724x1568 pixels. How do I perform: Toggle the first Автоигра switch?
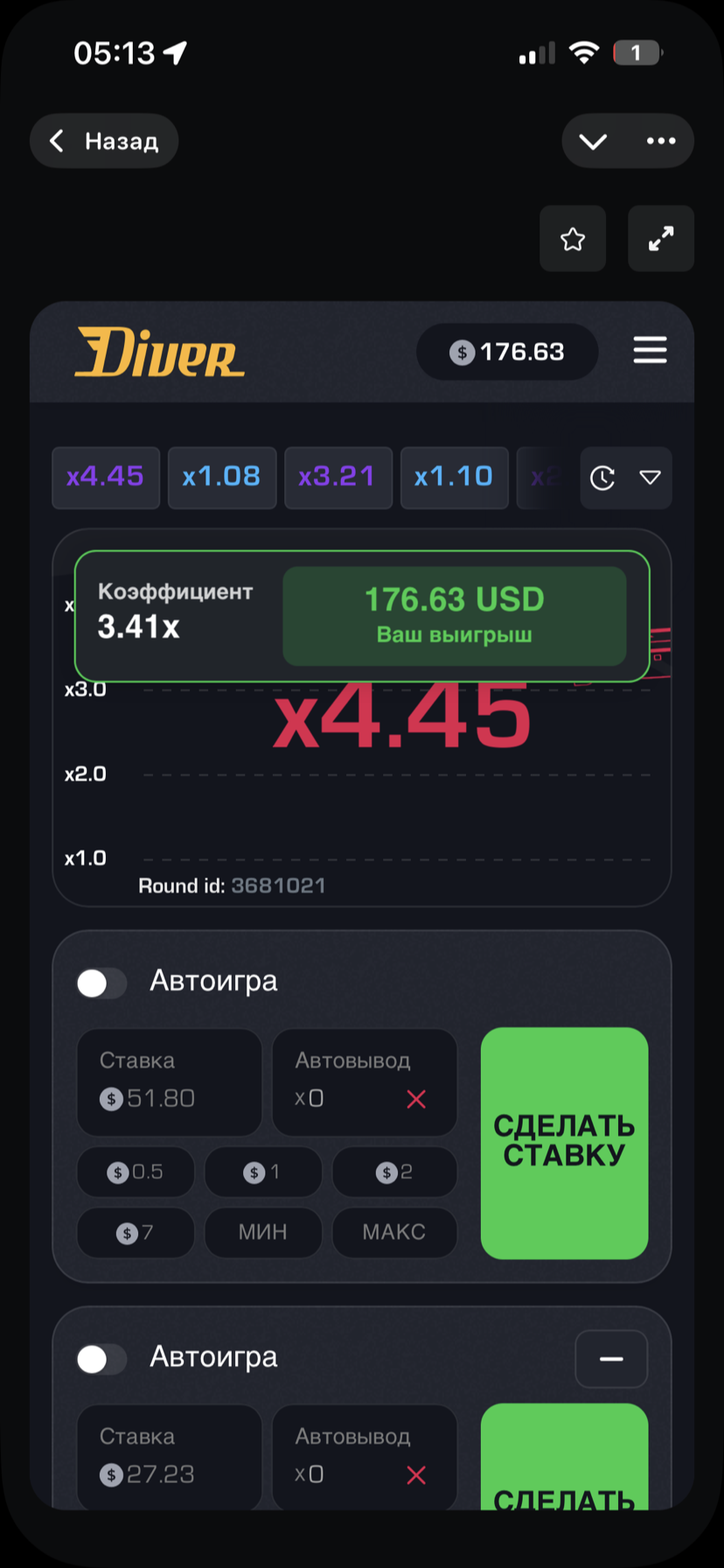101,983
